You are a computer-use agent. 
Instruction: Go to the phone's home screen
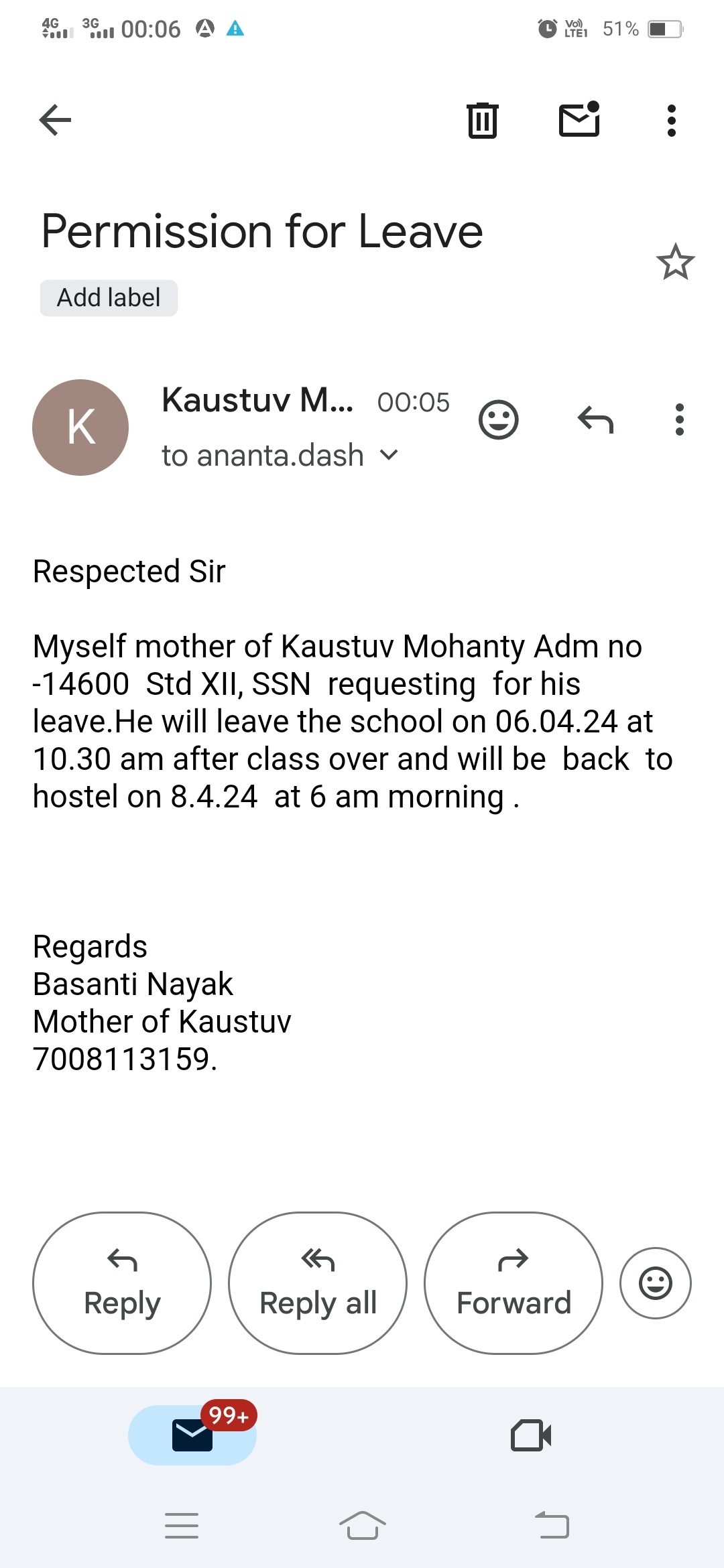[x=362, y=1526]
